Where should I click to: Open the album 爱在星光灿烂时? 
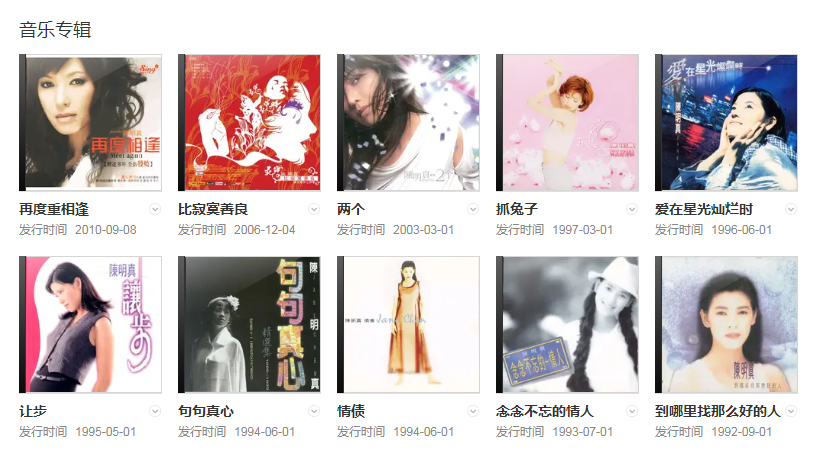tap(727, 122)
